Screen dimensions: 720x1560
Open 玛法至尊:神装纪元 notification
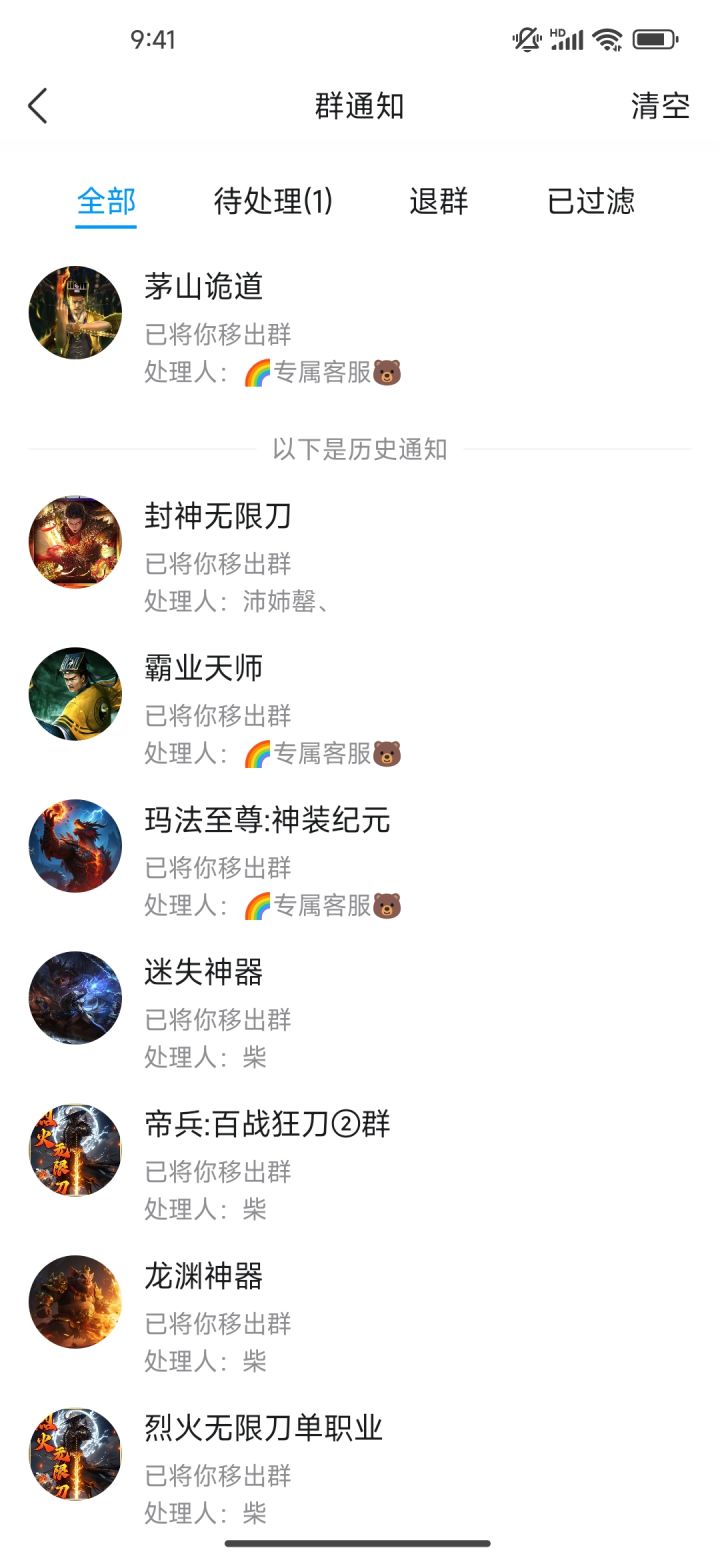[360, 861]
